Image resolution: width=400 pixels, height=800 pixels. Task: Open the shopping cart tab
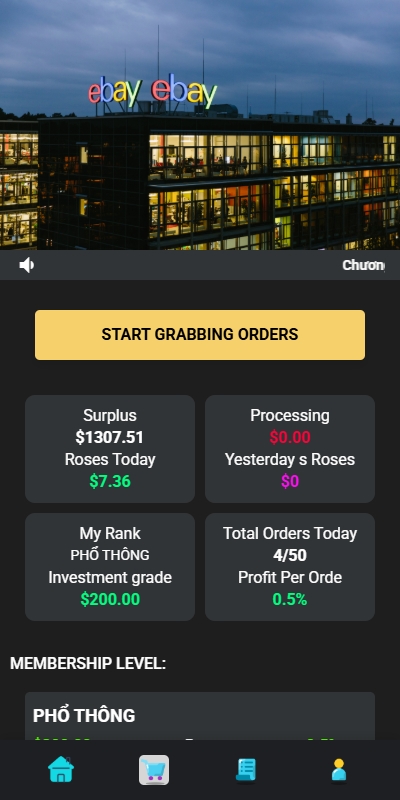click(154, 770)
